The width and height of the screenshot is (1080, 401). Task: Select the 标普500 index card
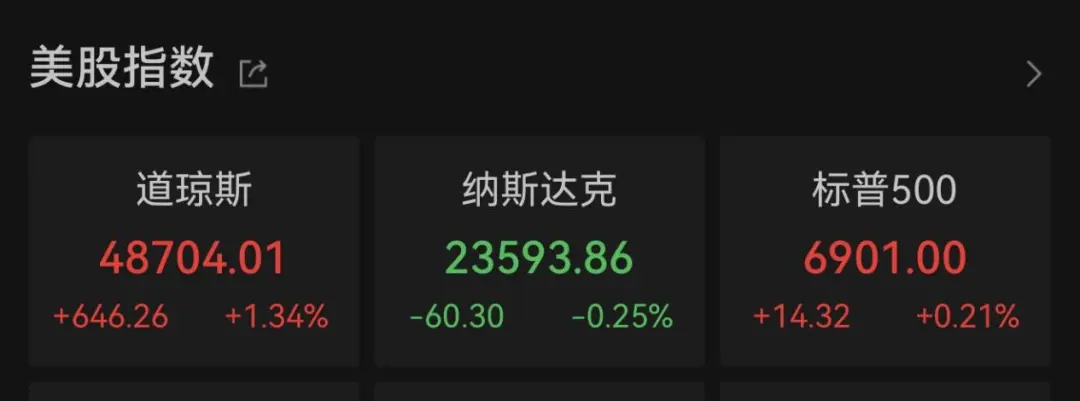[885, 251]
